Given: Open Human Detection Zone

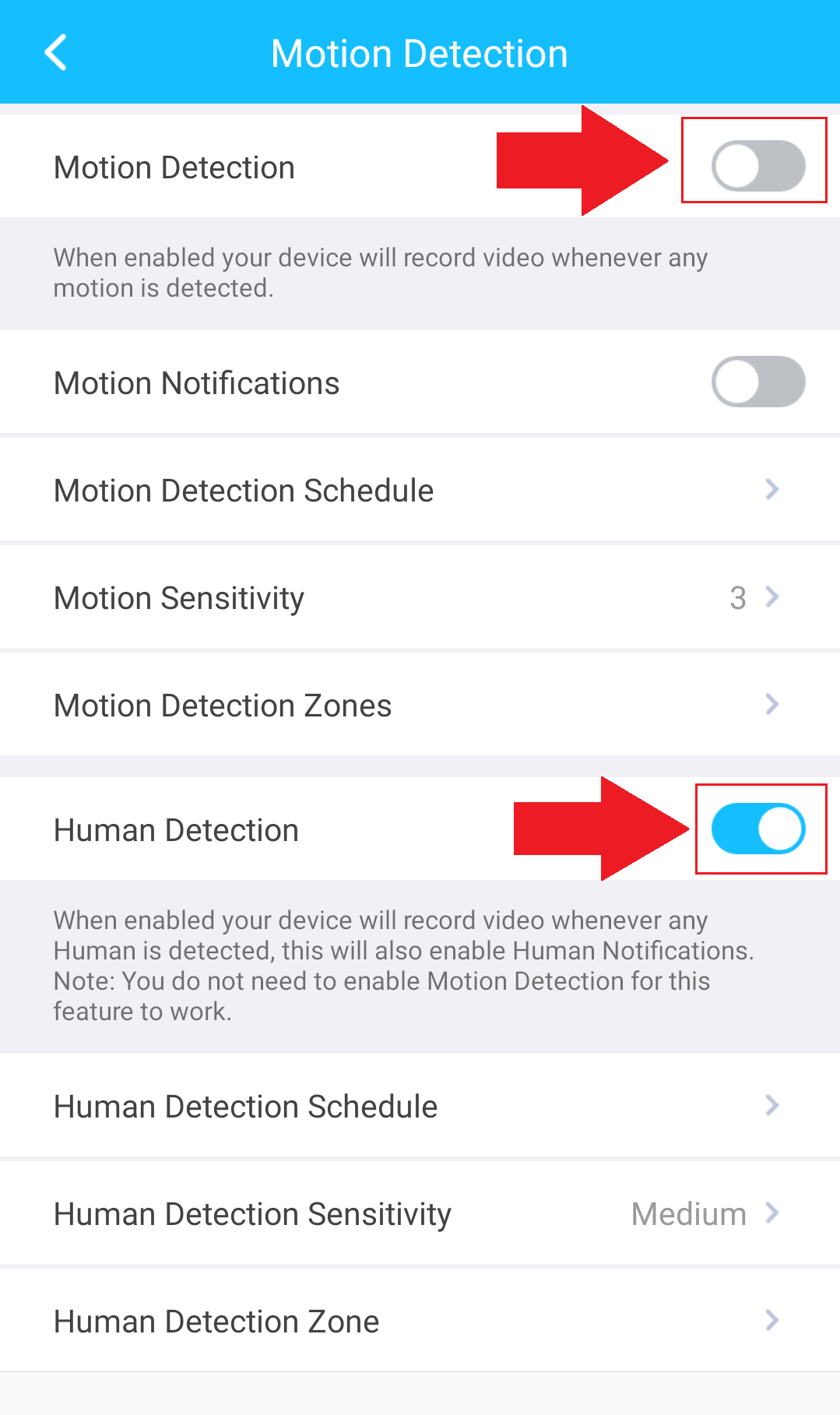Looking at the screenshot, I should tap(420, 1321).
